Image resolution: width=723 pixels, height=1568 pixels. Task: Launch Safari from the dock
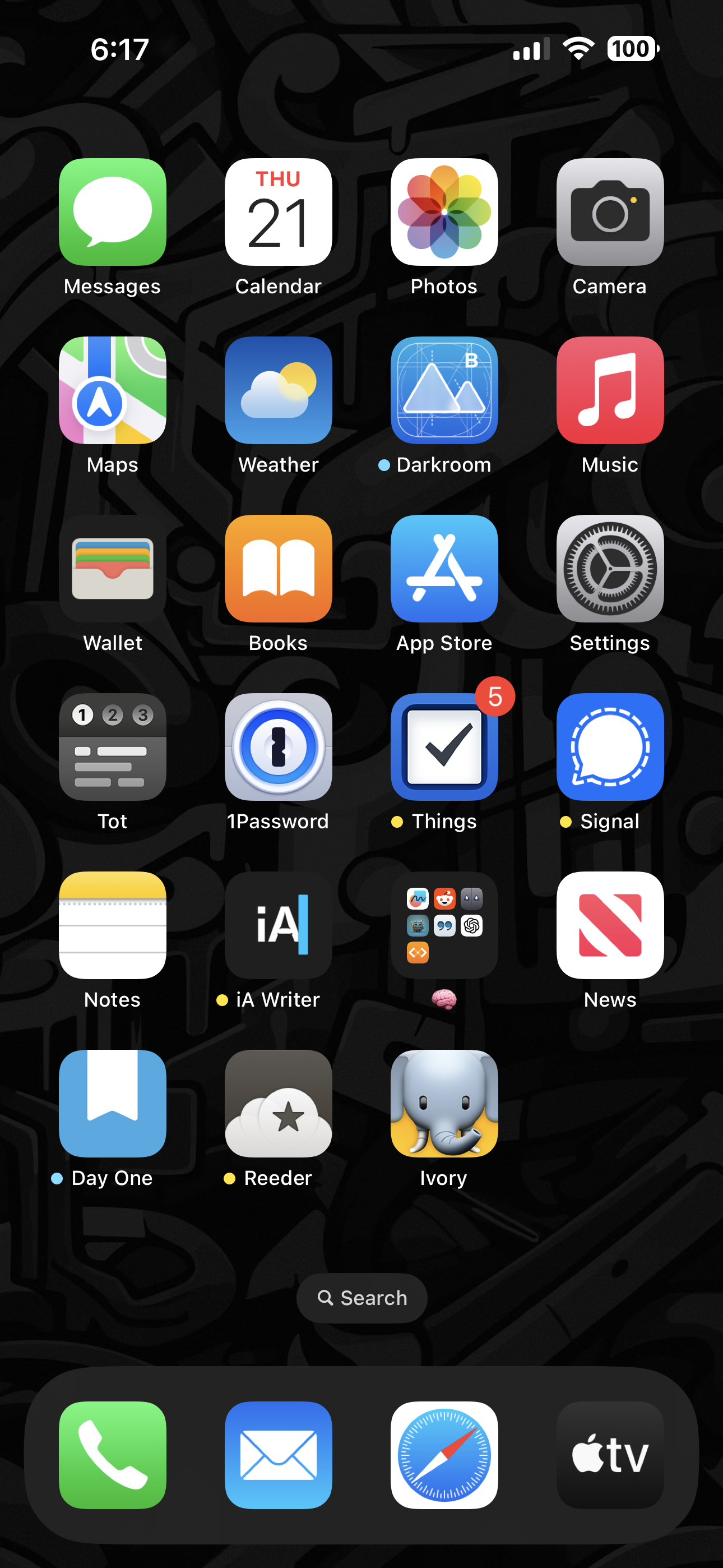(x=444, y=1455)
